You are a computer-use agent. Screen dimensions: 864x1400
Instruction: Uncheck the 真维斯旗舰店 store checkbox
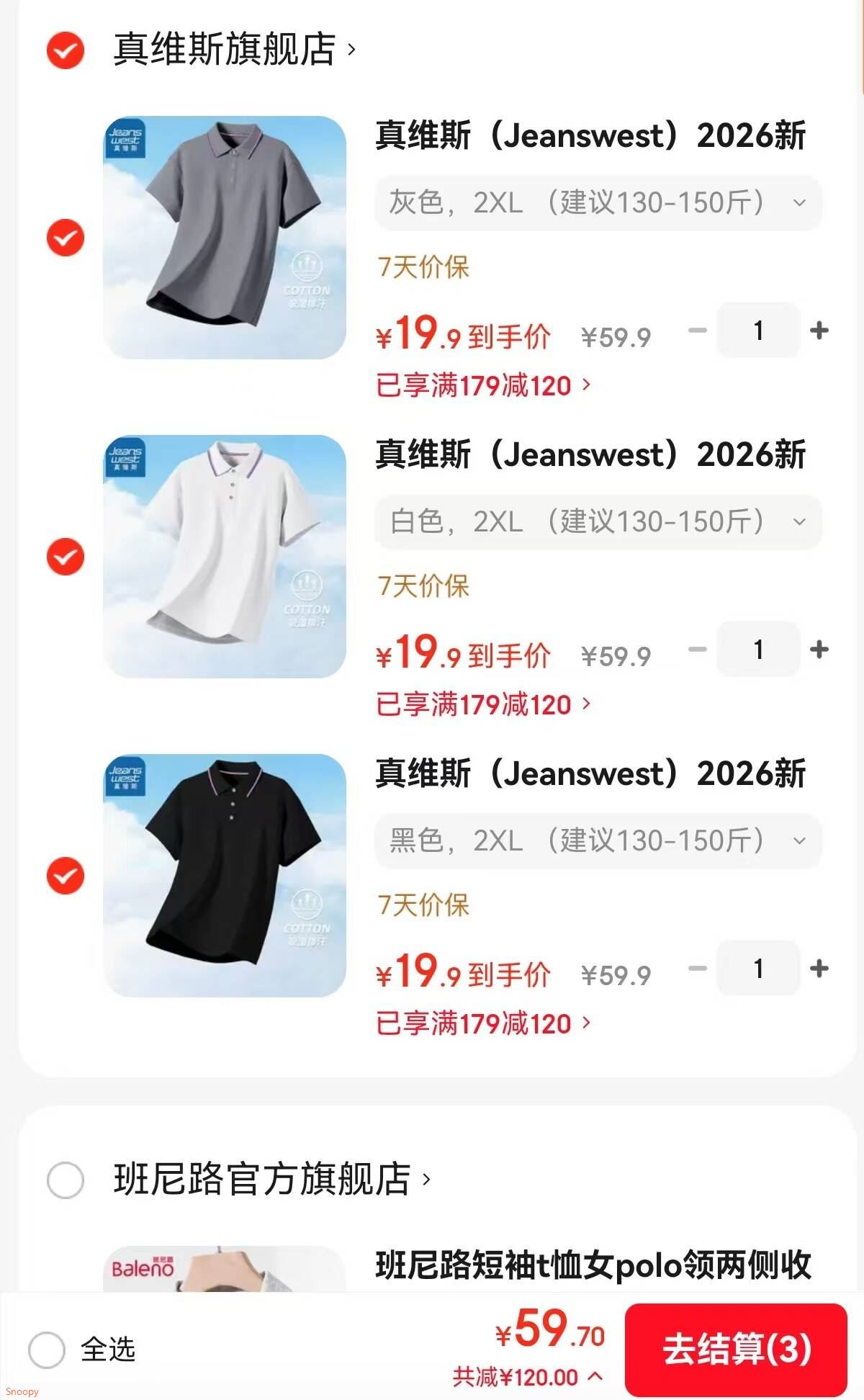[63, 50]
